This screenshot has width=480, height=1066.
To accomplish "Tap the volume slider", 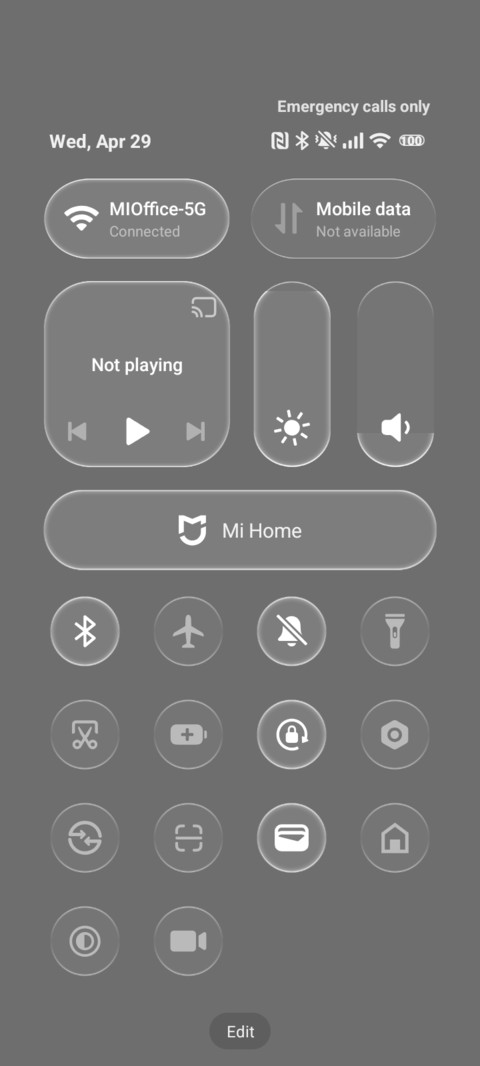I will tap(395, 374).
